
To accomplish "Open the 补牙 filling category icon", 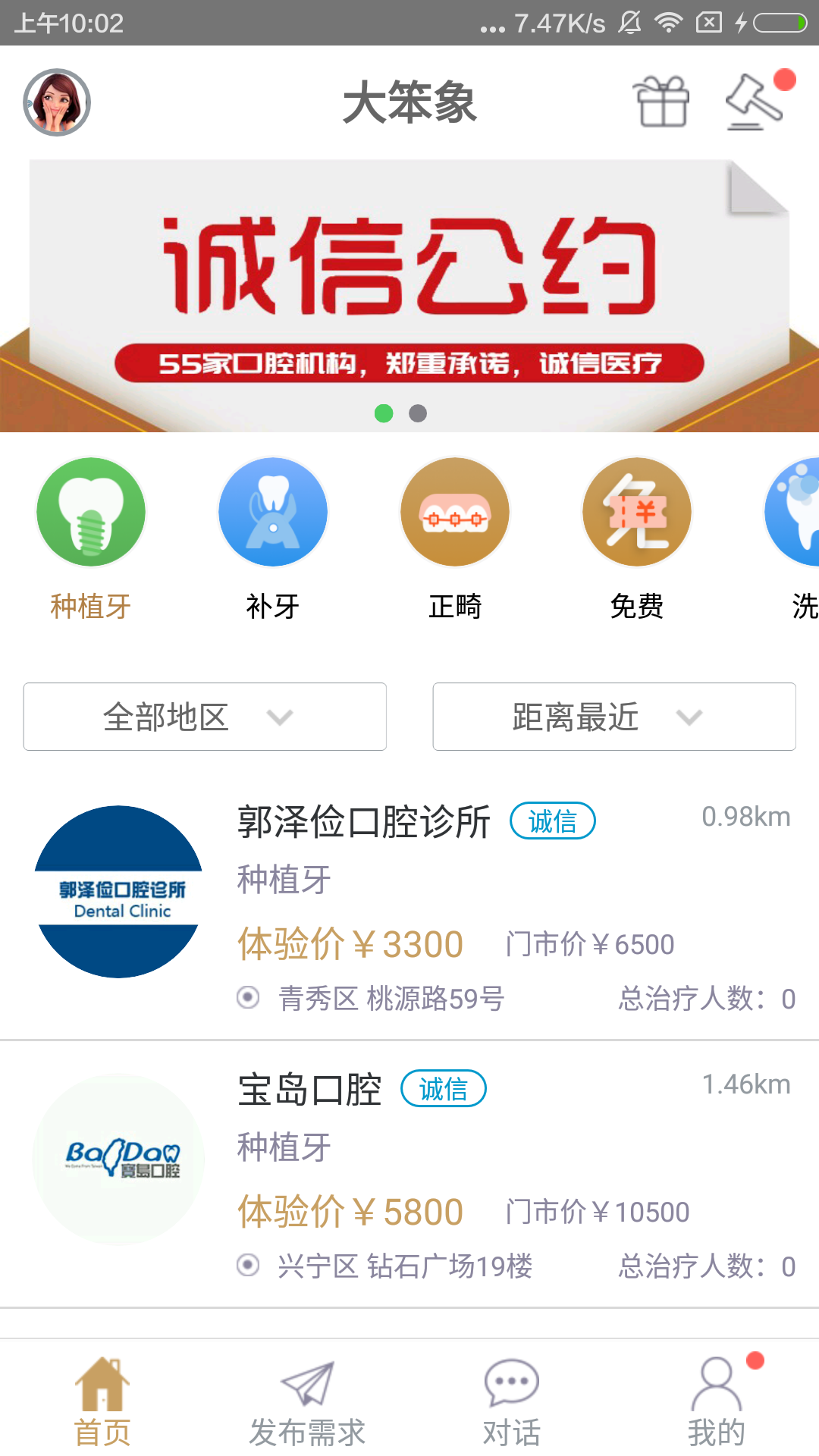I will click(272, 512).
